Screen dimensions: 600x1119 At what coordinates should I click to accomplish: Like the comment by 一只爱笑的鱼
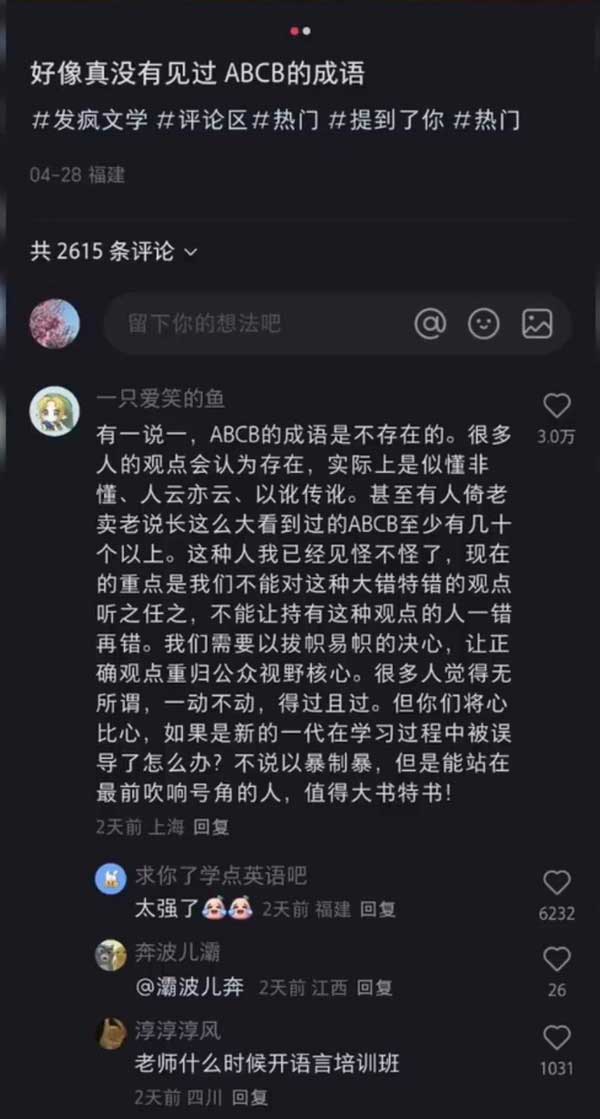point(556,405)
